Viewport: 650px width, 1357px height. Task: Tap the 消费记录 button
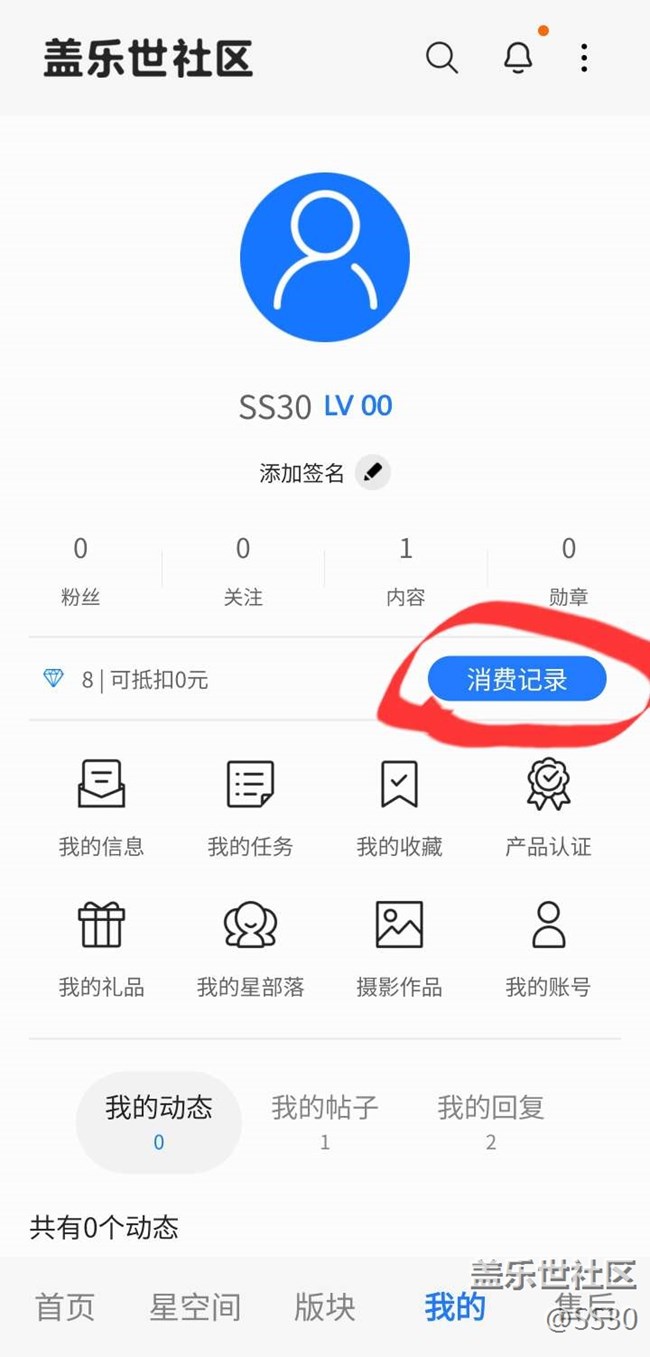tap(517, 680)
